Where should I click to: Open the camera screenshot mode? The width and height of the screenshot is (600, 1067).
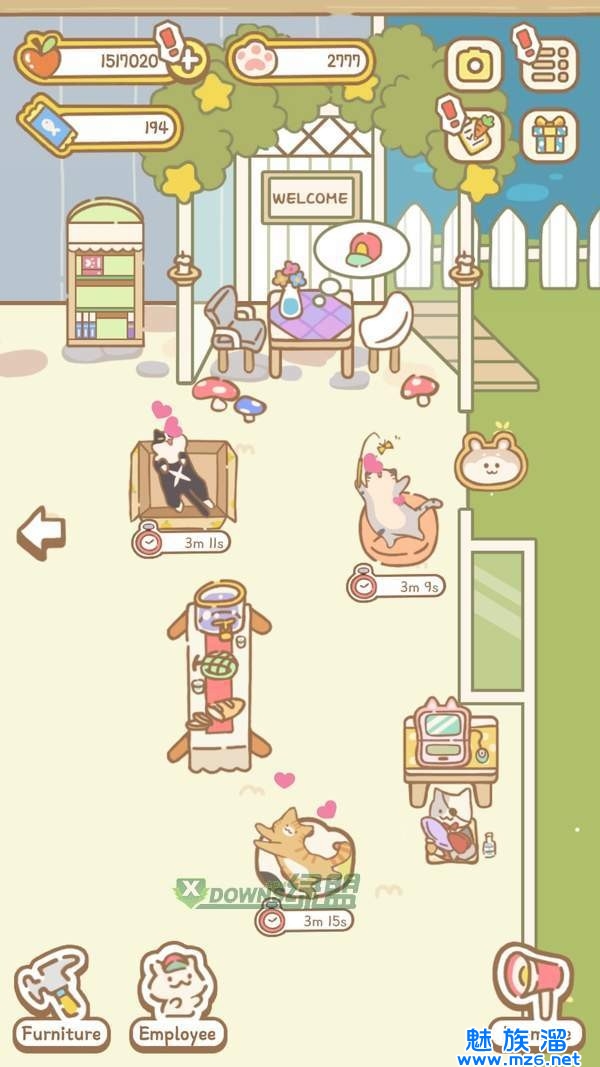(x=474, y=64)
